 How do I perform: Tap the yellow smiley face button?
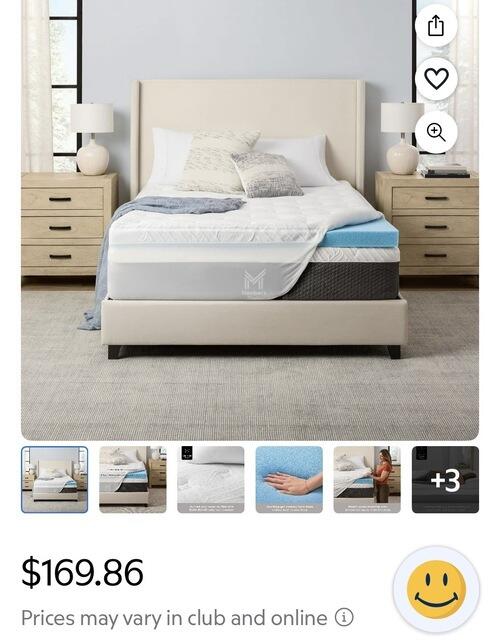tap(437, 589)
